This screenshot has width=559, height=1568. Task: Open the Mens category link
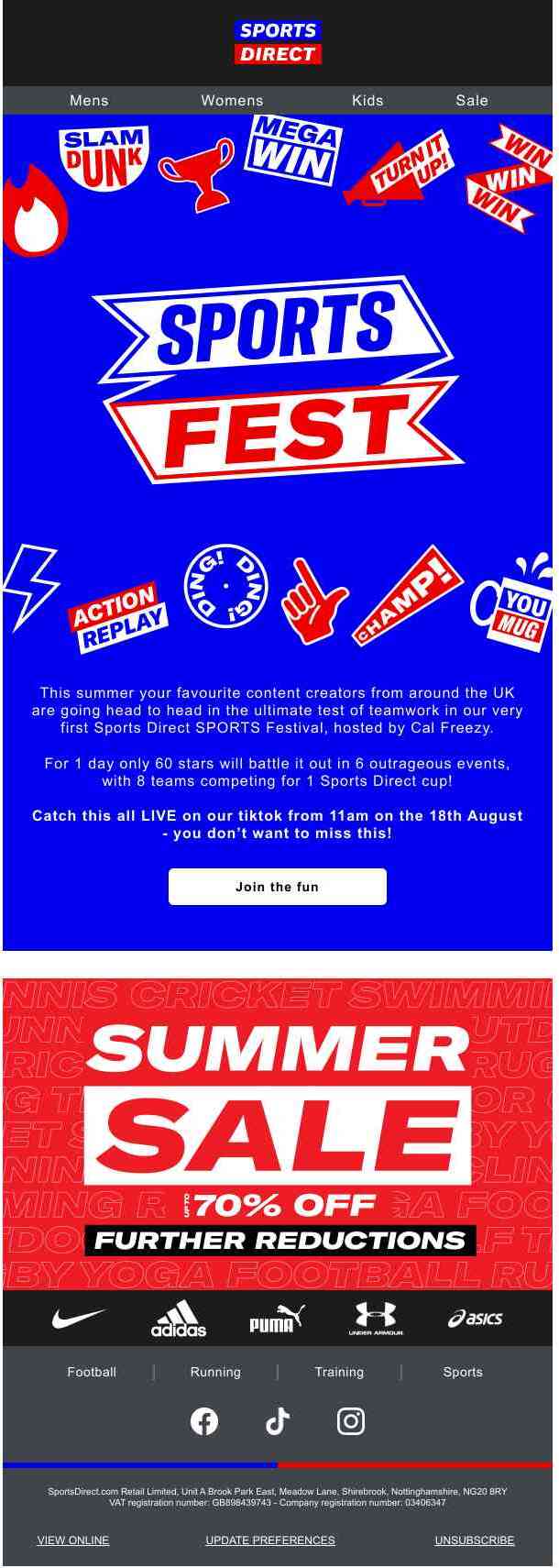click(x=89, y=101)
